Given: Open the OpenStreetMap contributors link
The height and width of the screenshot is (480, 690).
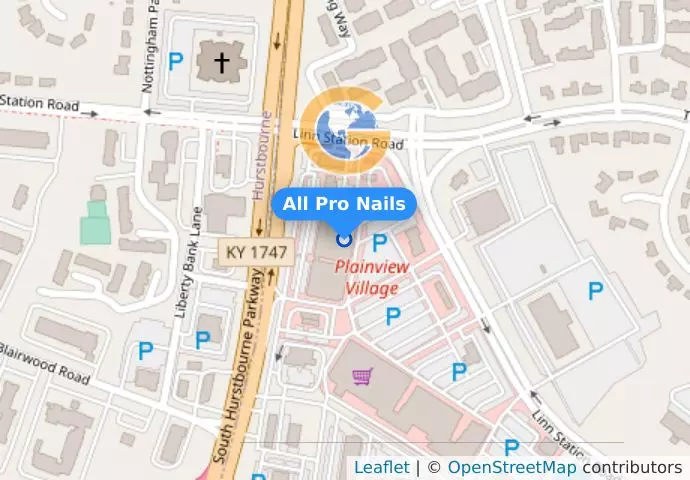Looking at the screenshot, I should point(510,467).
